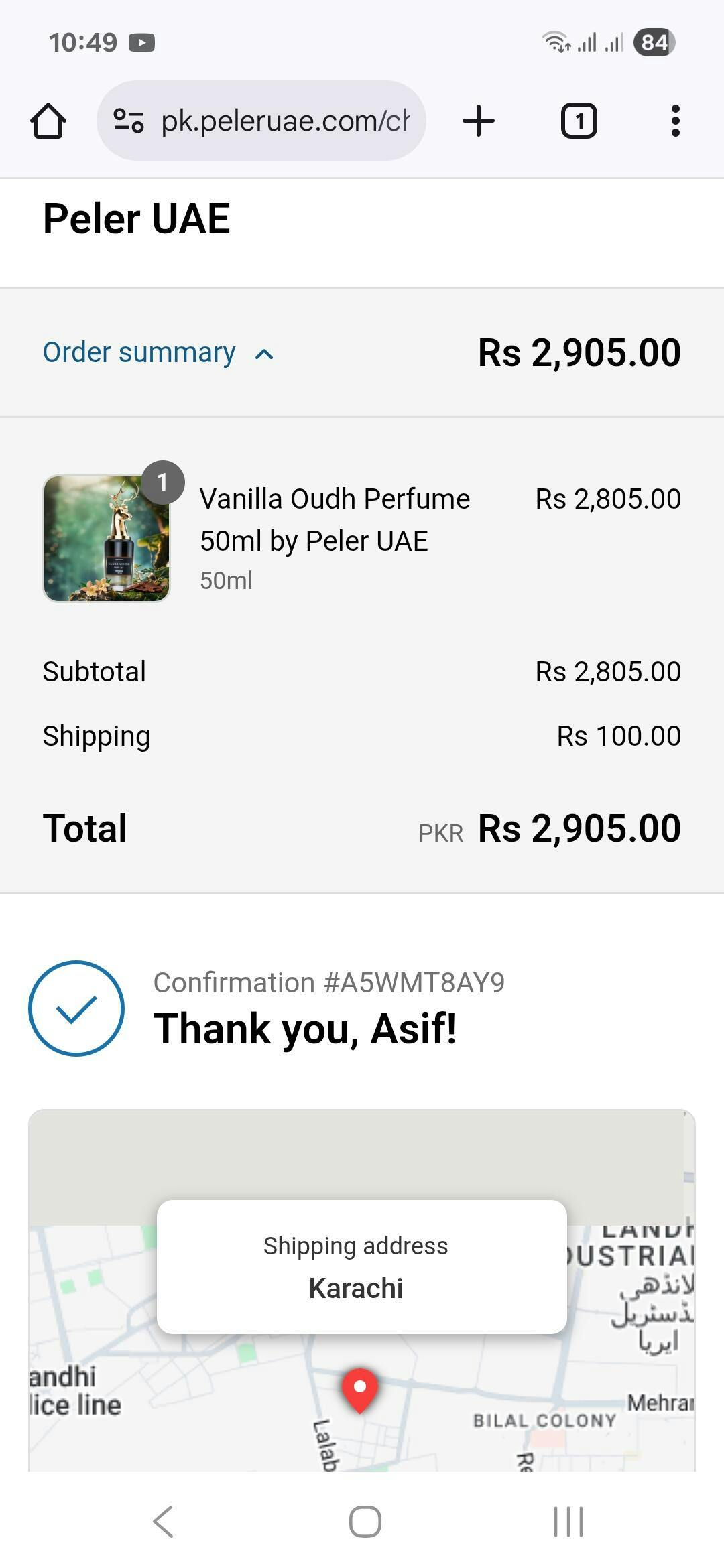Open the tab switcher
Viewport: 724px width, 1568px height.
pyautogui.click(x=579, y=121)
